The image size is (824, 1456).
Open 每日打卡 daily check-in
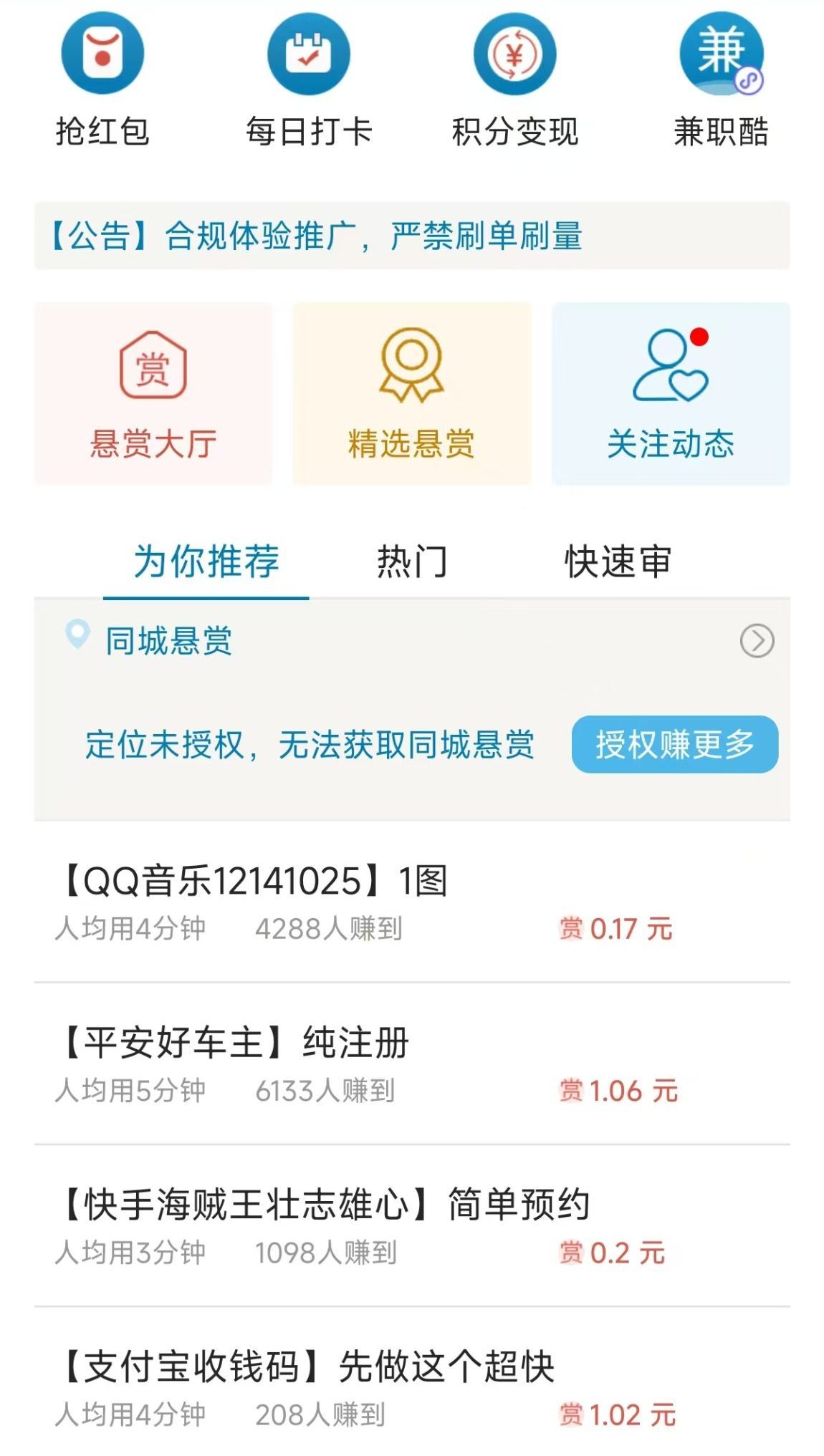[x=309, y=79]
